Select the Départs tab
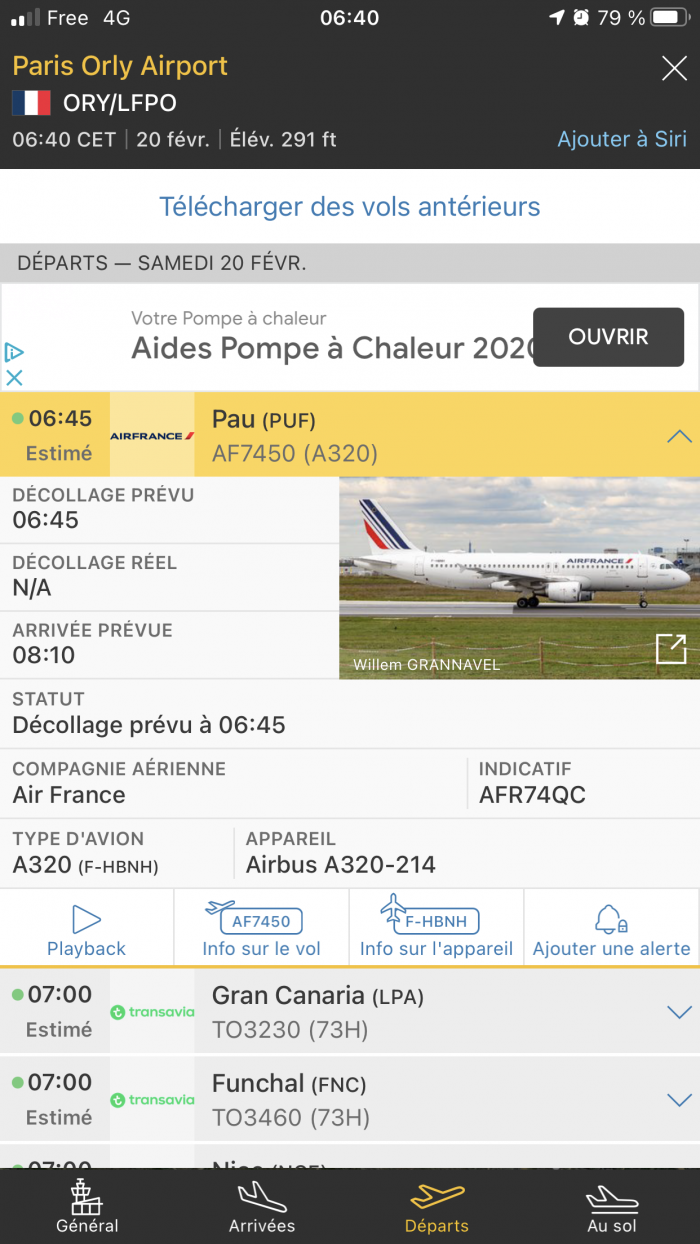 click(x=437, y=1207)
